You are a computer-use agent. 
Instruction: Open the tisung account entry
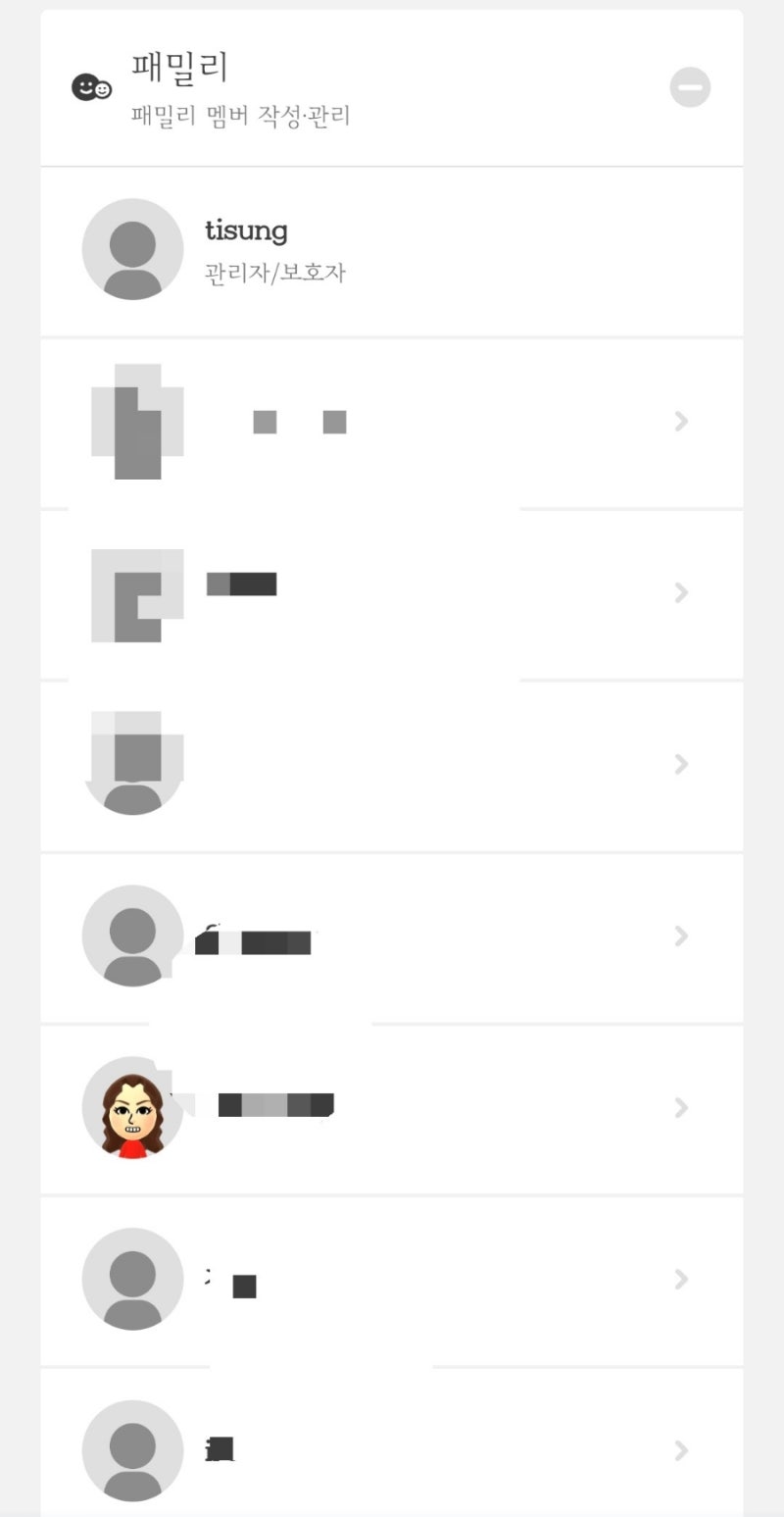pos(245,231)
